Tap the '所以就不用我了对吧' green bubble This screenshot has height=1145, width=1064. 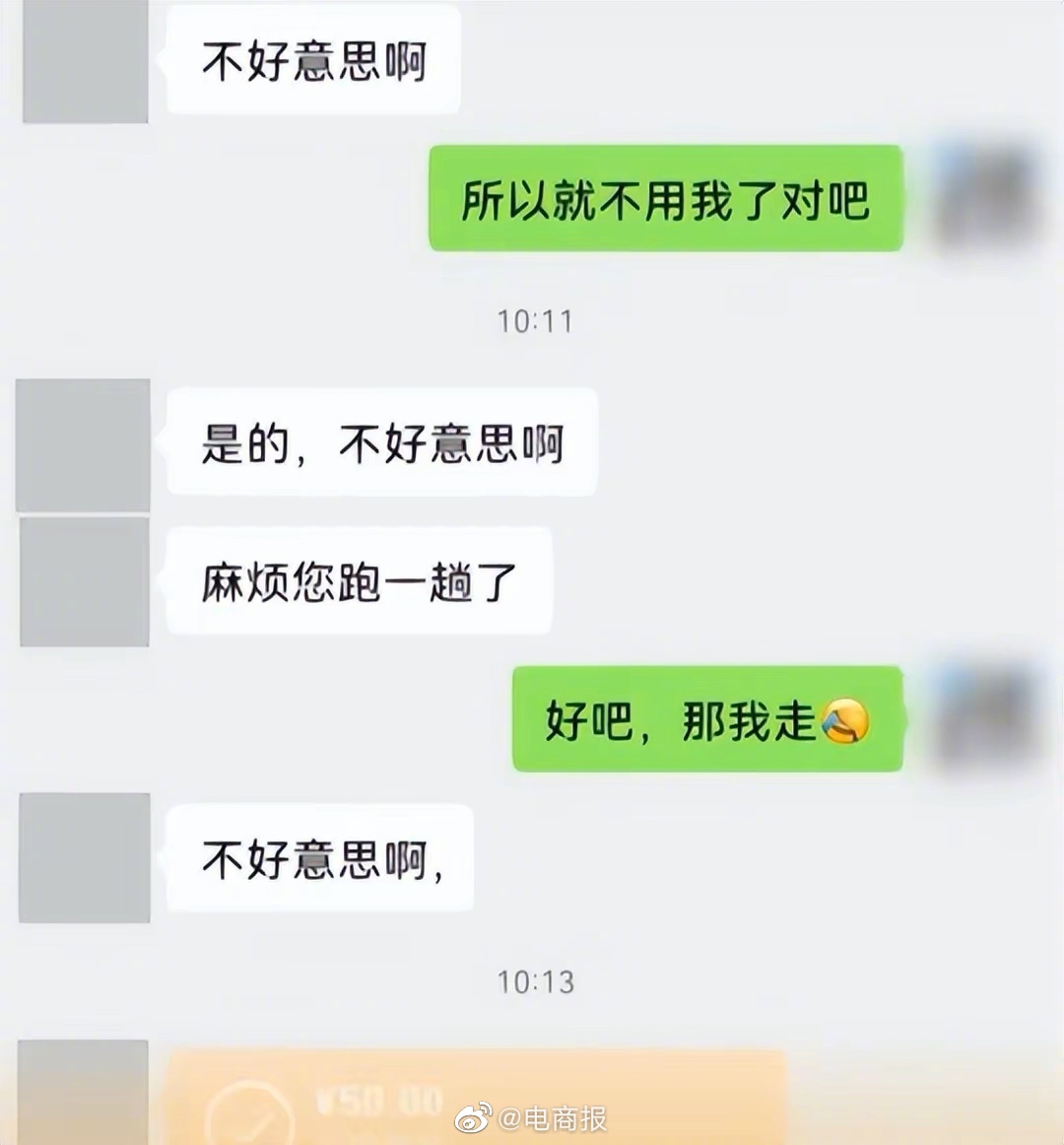(x=665, y=200)
